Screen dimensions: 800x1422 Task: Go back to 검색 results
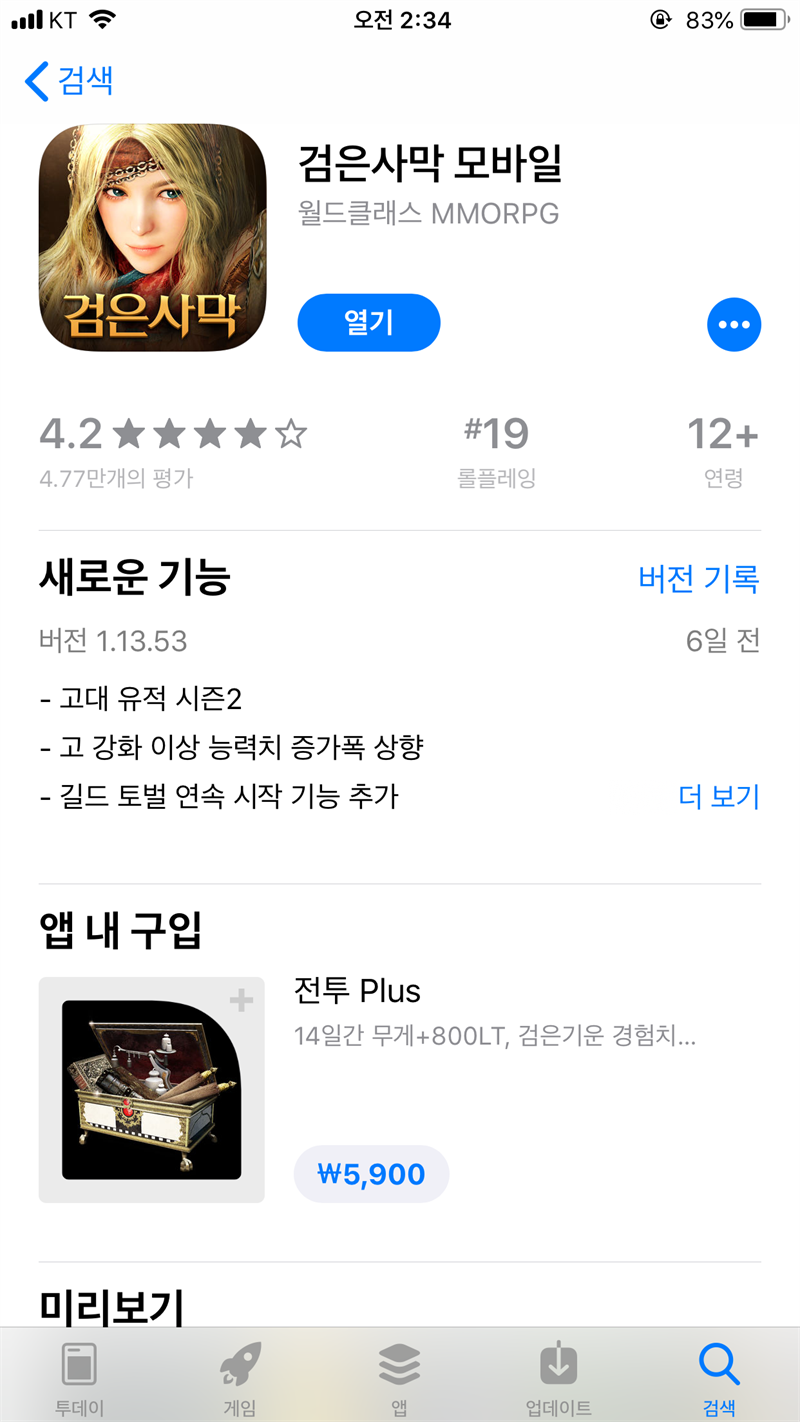pos(68,81)
